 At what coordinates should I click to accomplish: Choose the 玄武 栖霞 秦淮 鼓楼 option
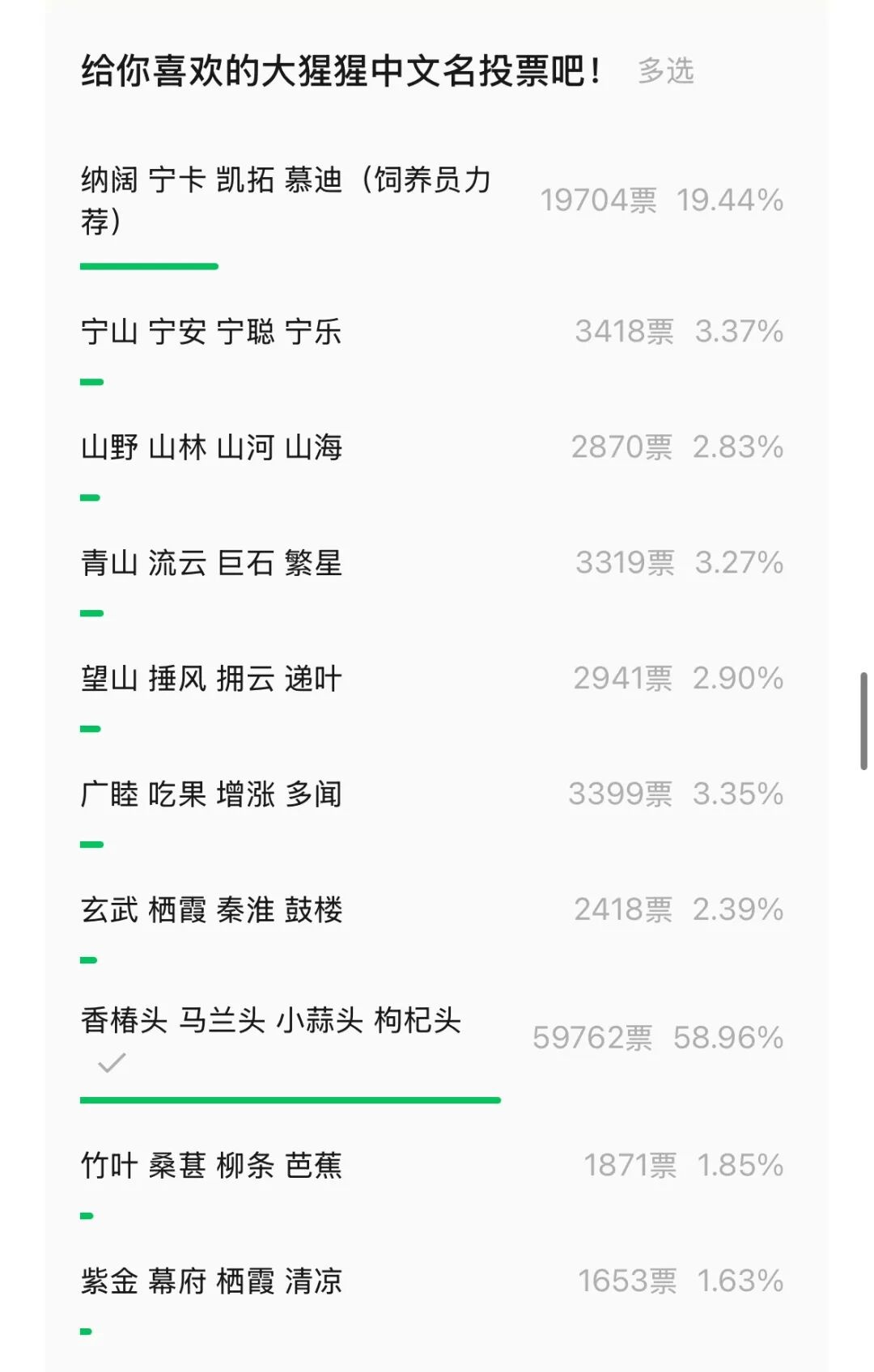(x=212, y=910)
